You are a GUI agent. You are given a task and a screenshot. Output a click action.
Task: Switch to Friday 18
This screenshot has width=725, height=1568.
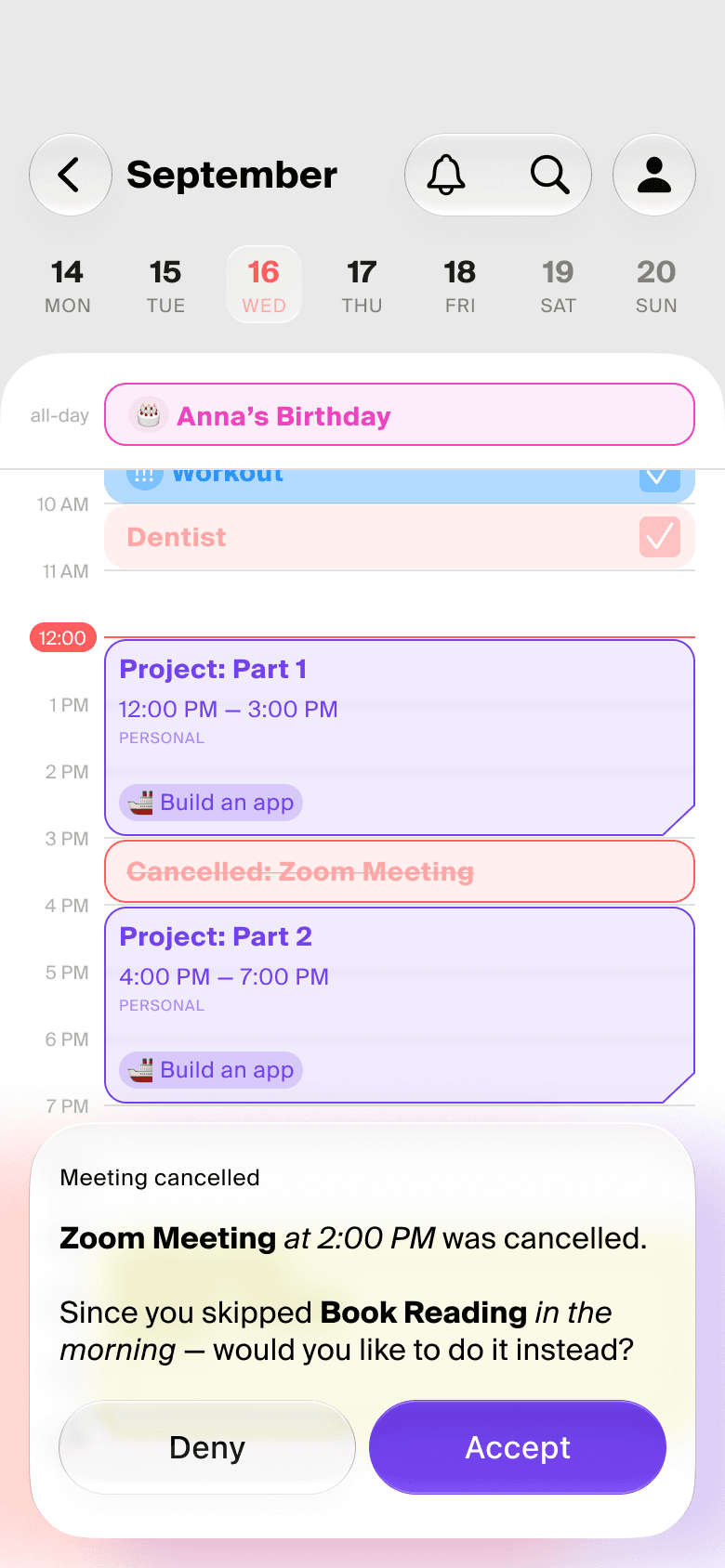[460, 285]
